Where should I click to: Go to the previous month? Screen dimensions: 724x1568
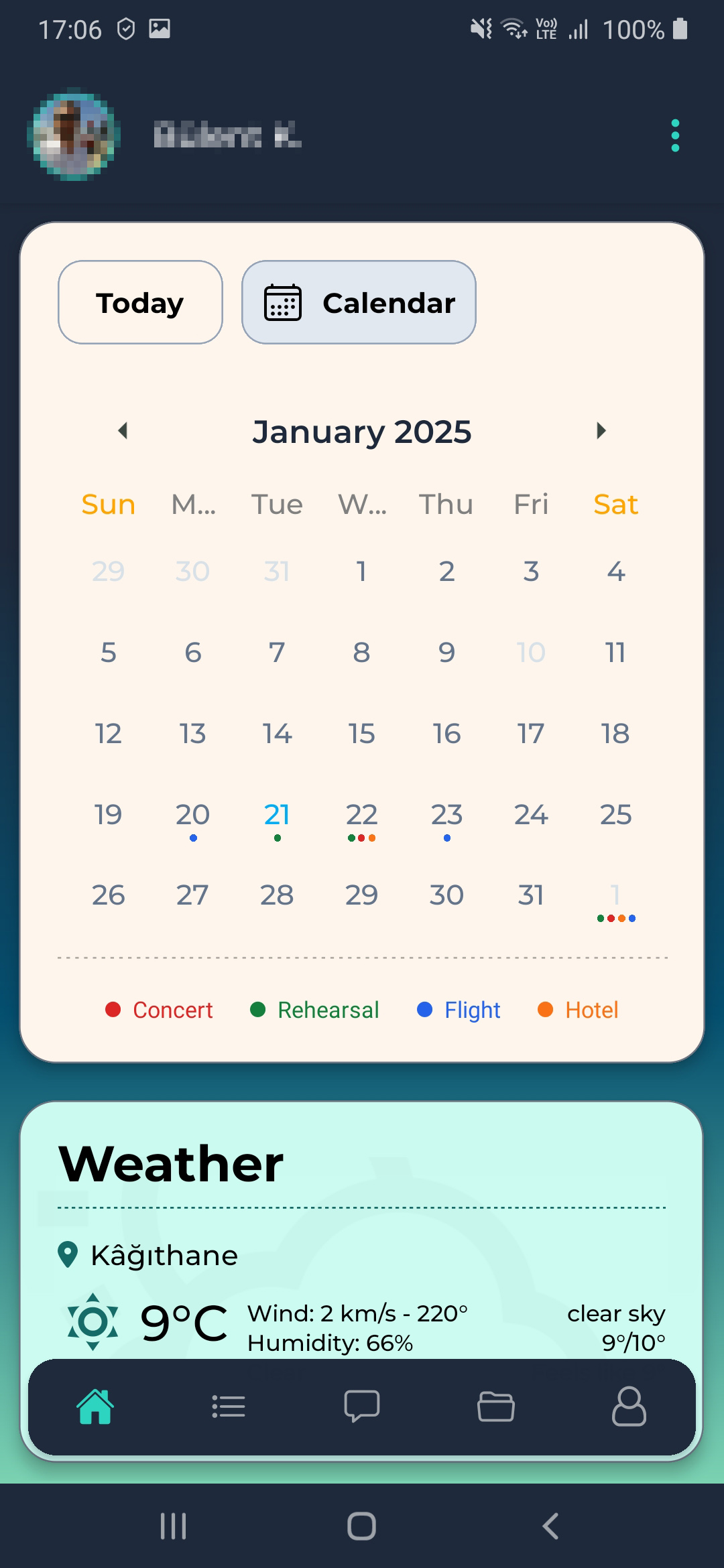(123, 431)
